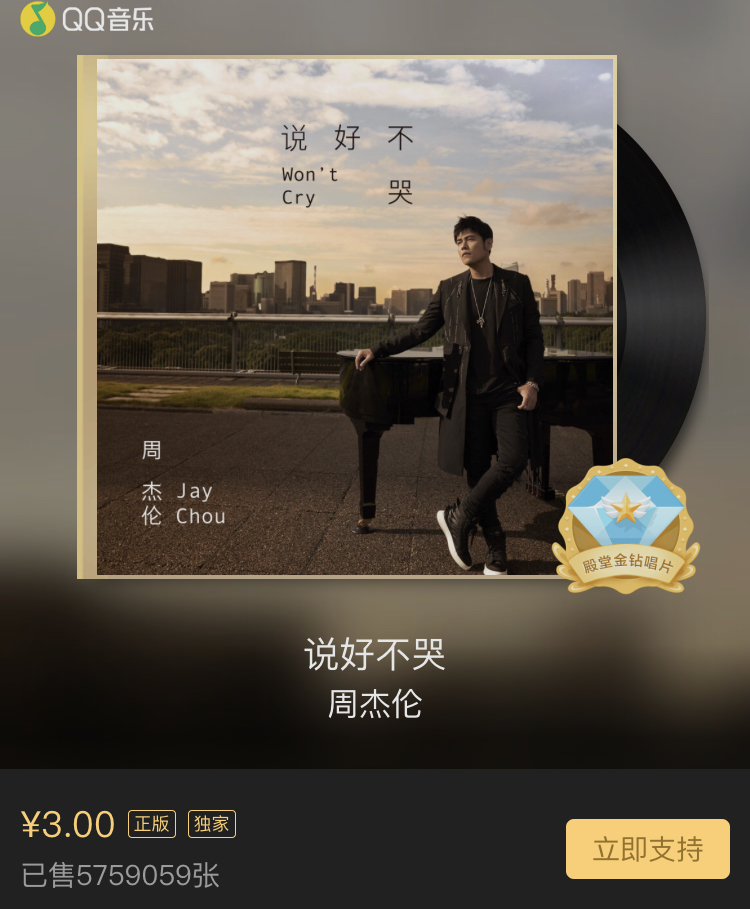Tap the 立即支持 button to buy

click(x=647, y=849)
